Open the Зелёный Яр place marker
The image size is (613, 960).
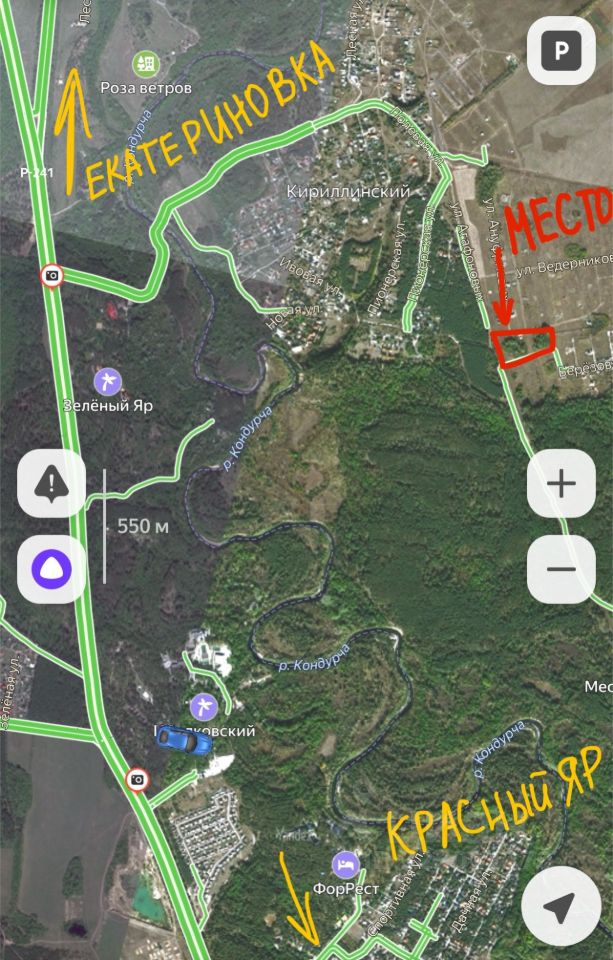click(108, 380)
